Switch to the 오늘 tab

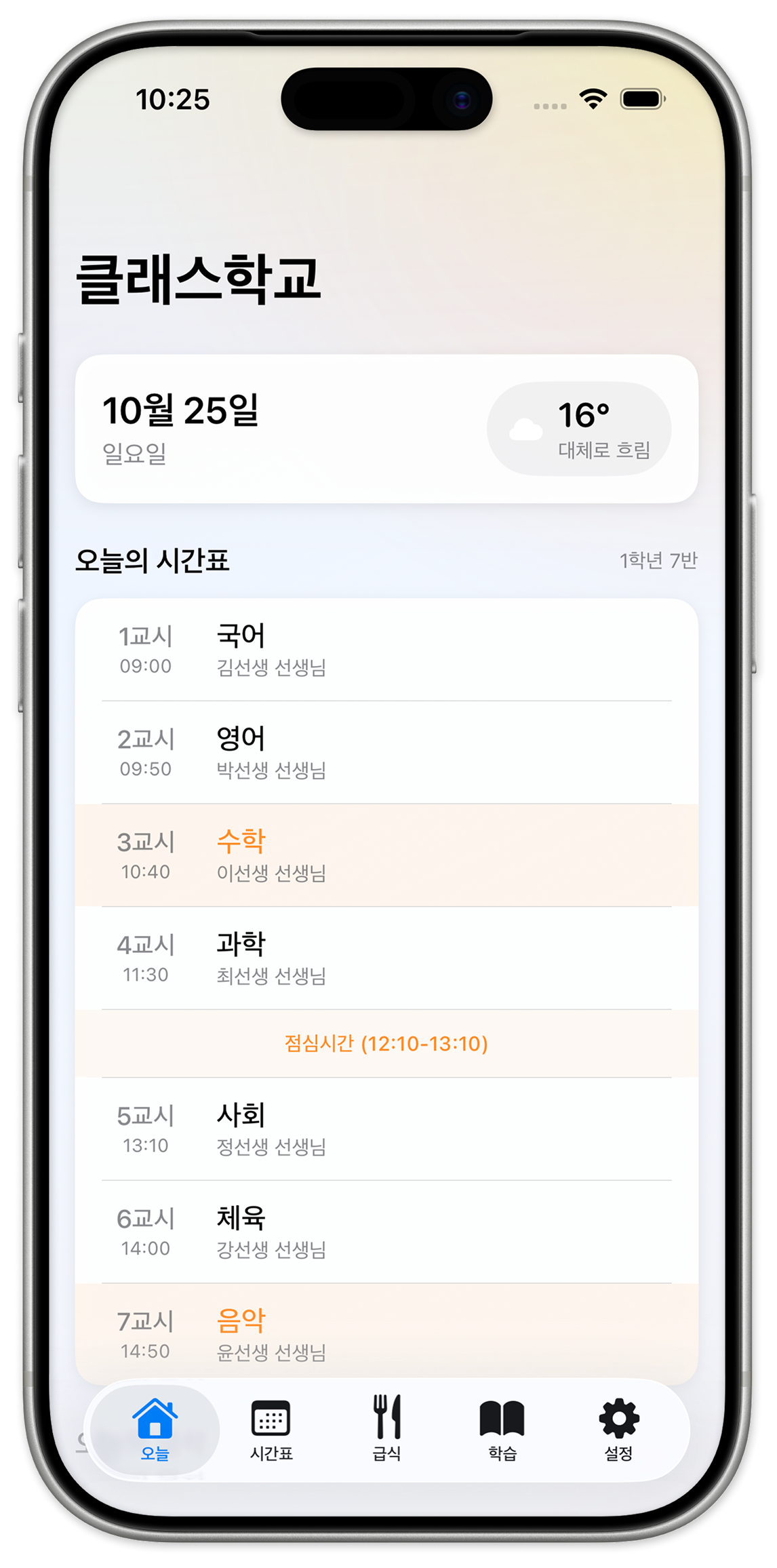click(x=155, y=1428)
